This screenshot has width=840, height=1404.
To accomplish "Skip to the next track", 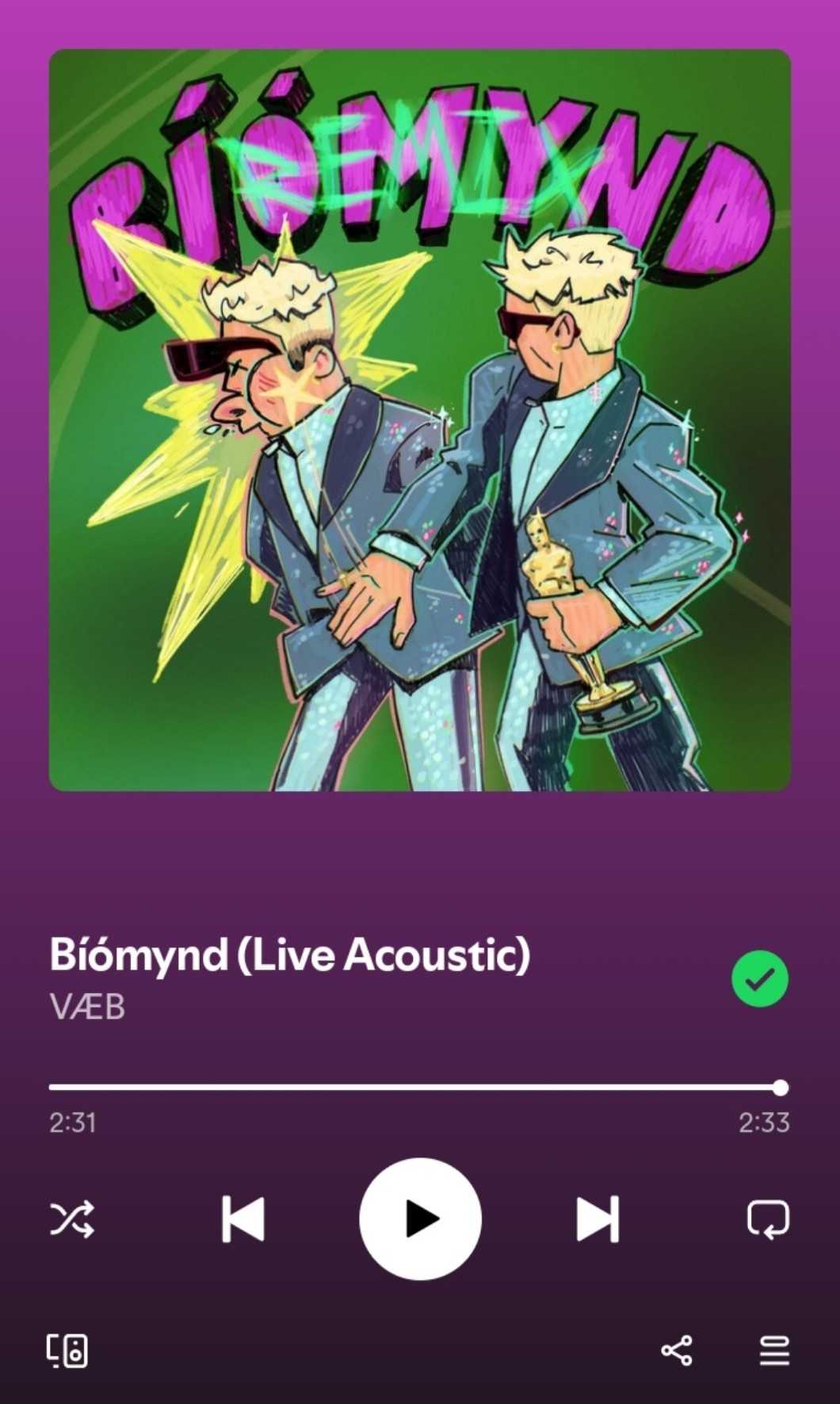I will tap(597, 1218).
